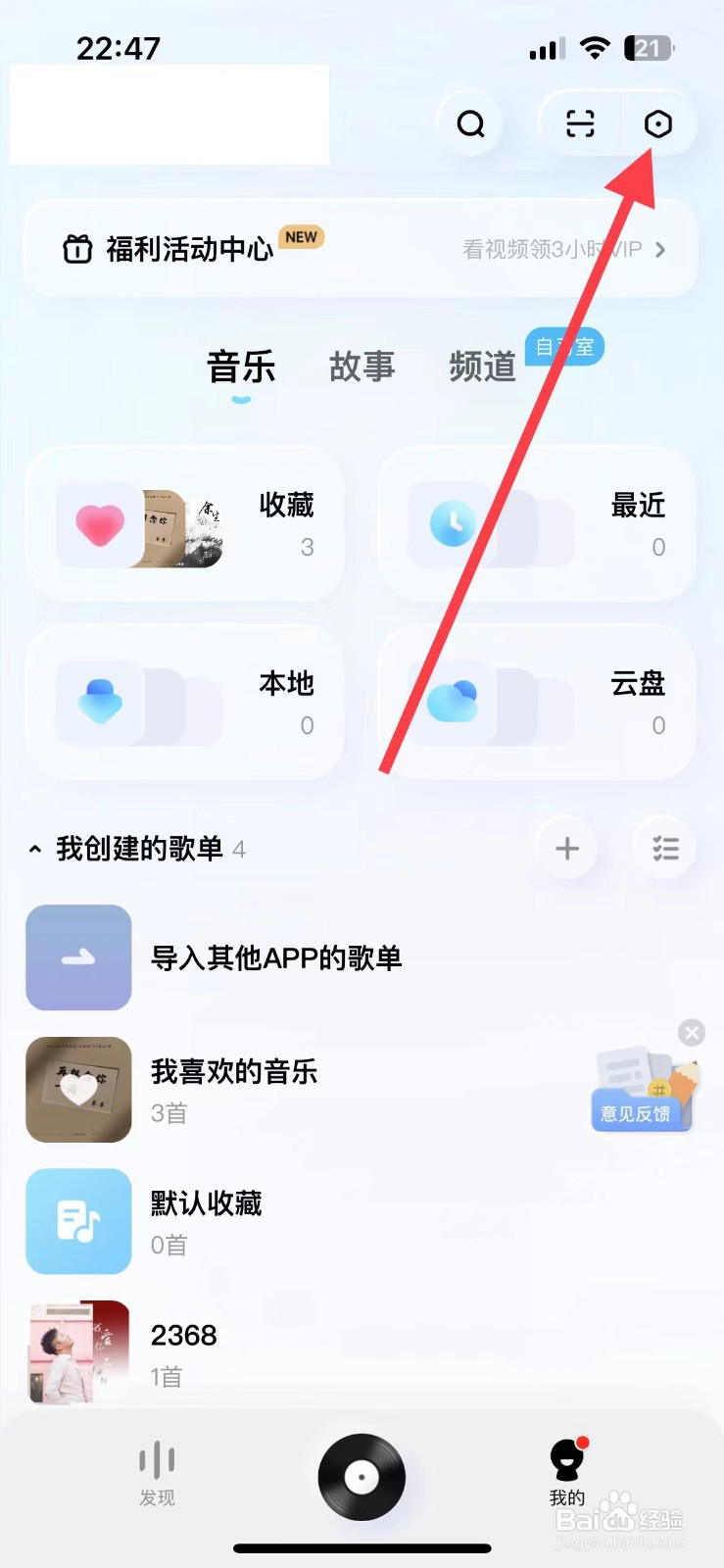
Task: Open 本地 local music card
Action: tap(184, 702)
